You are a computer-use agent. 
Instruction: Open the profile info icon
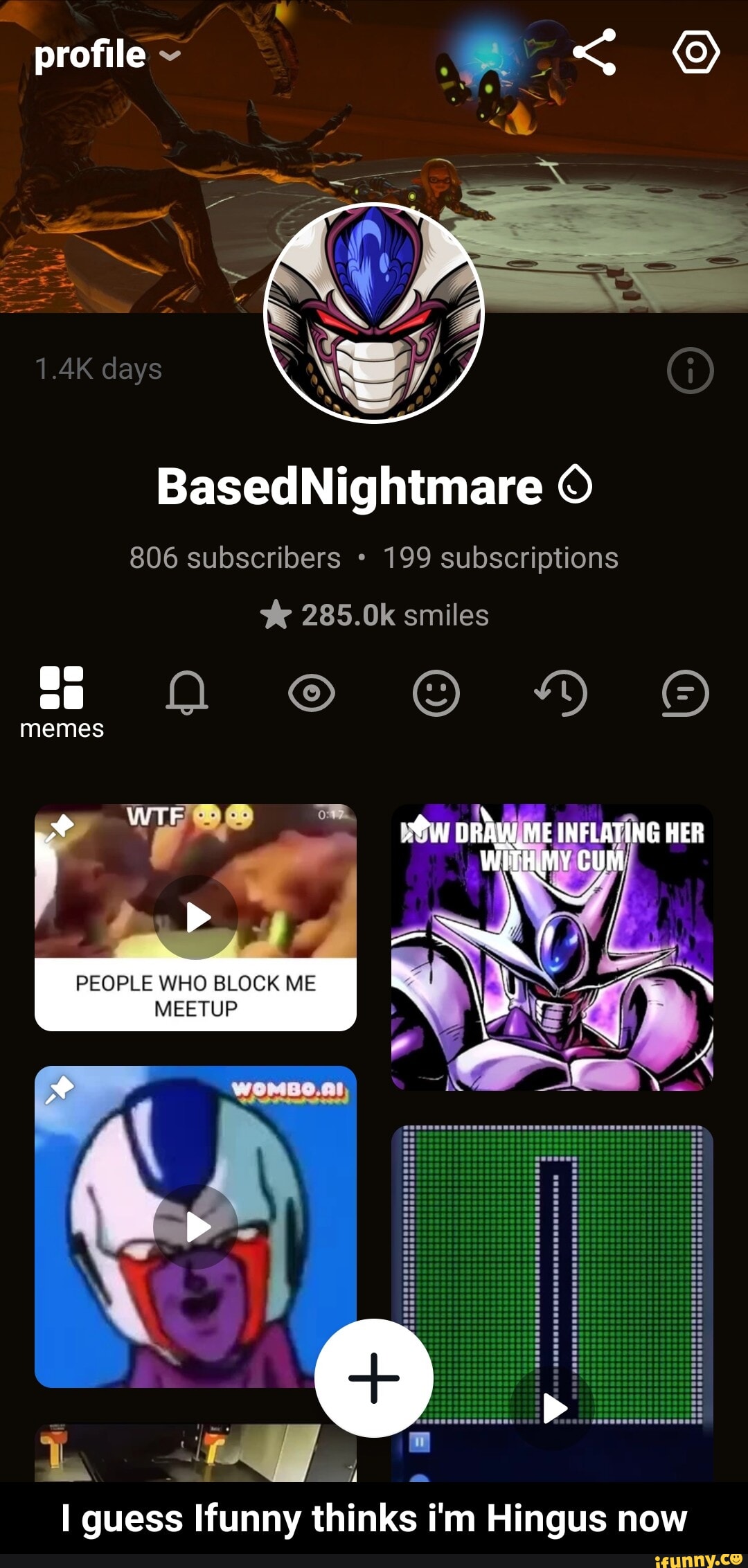690,371
